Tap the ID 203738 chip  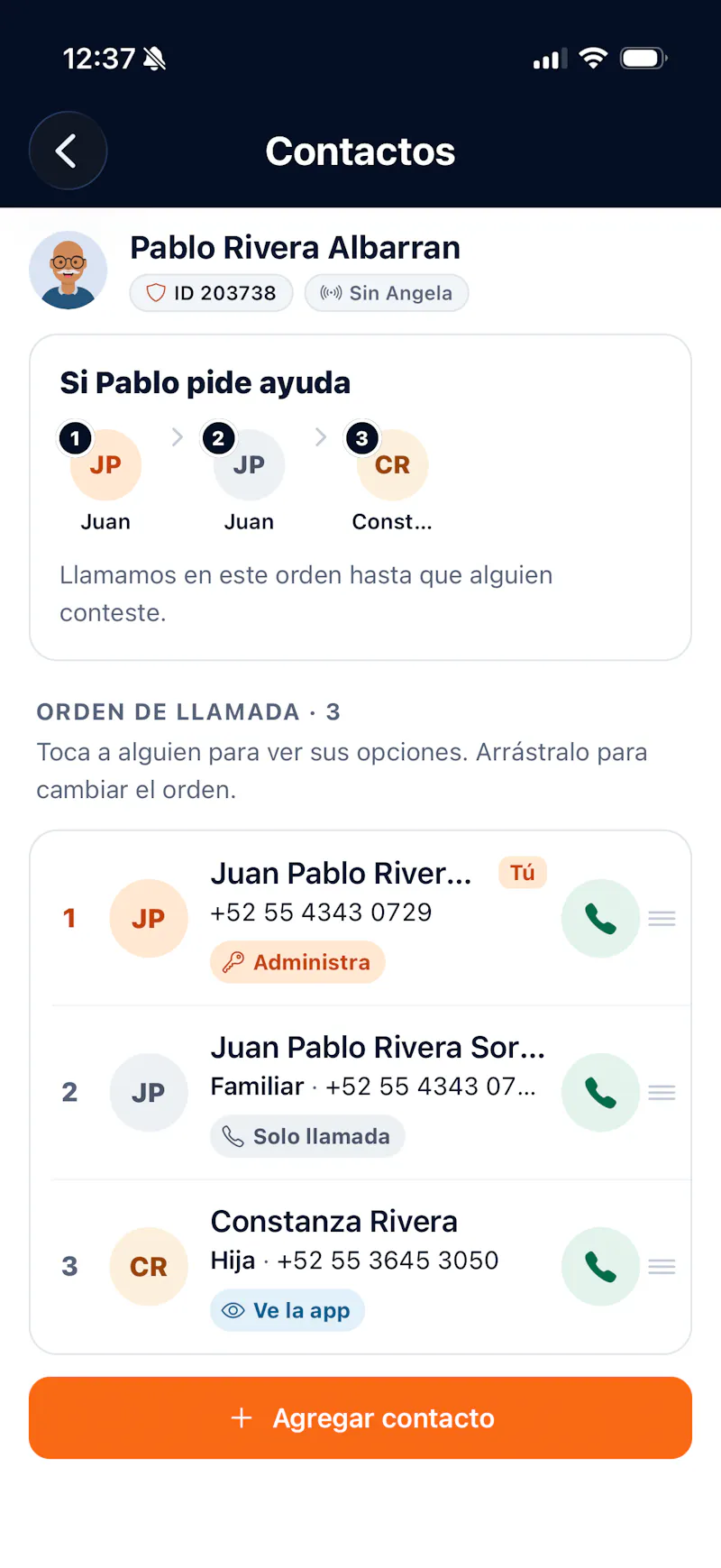[x=212, y=293]
